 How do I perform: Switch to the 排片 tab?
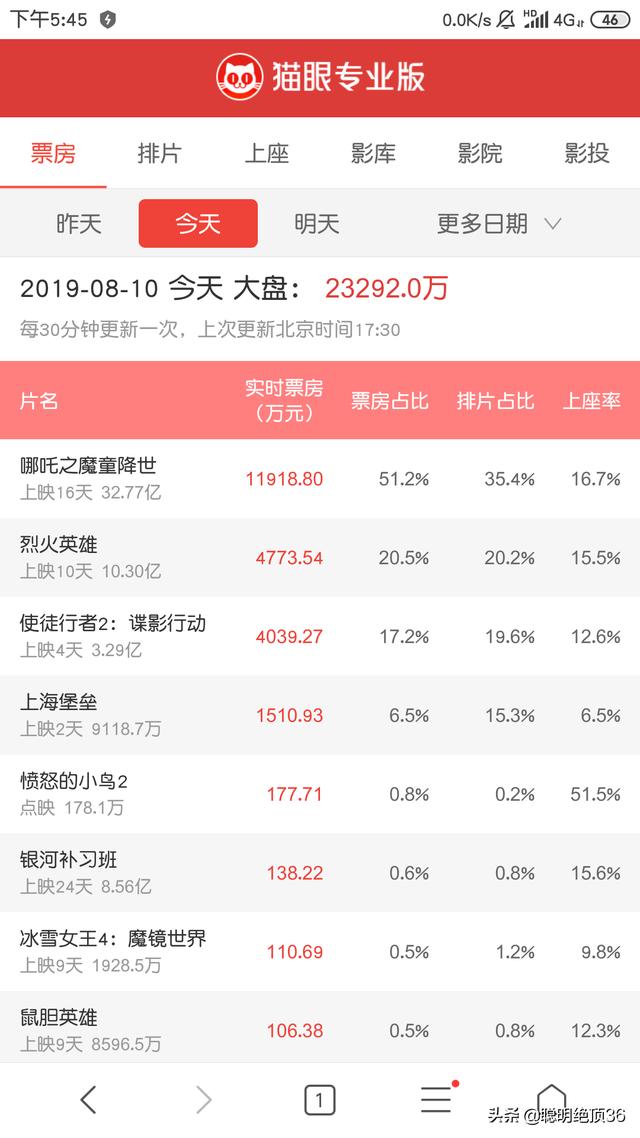click(160, 153)
